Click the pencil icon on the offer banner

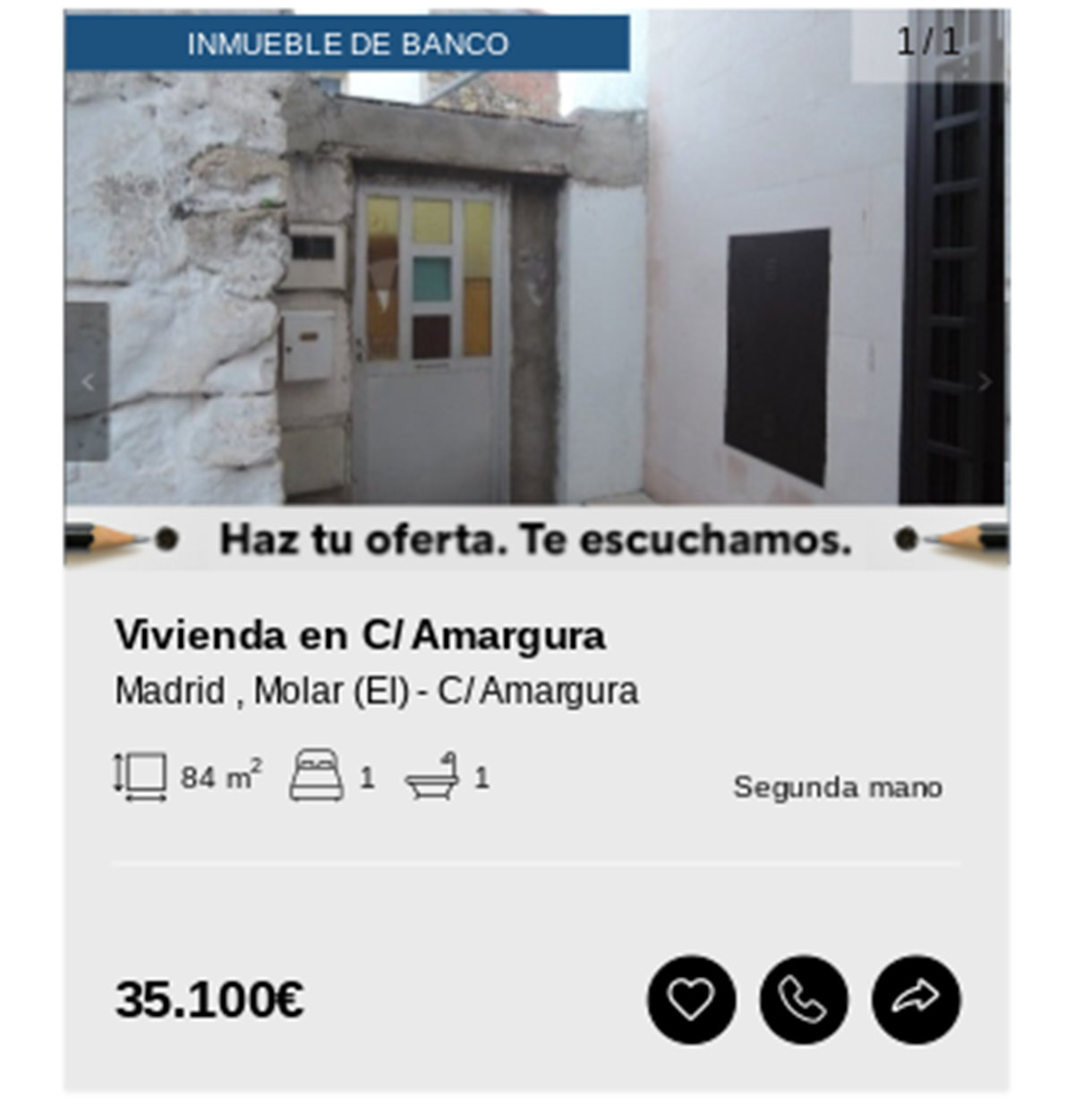click(107, 538)
